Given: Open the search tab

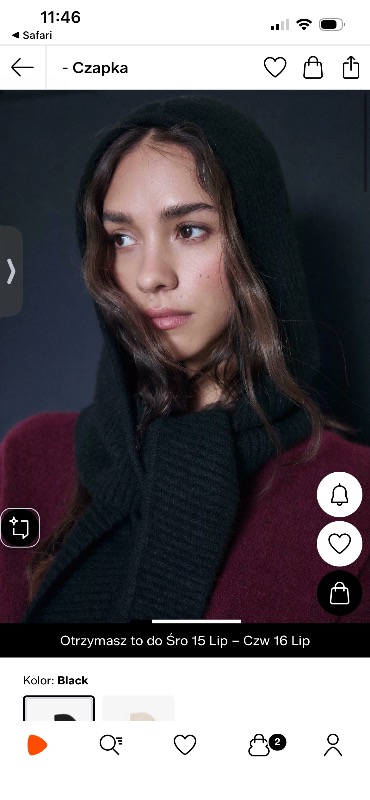Looking at the screenshot, I should 111,745.
